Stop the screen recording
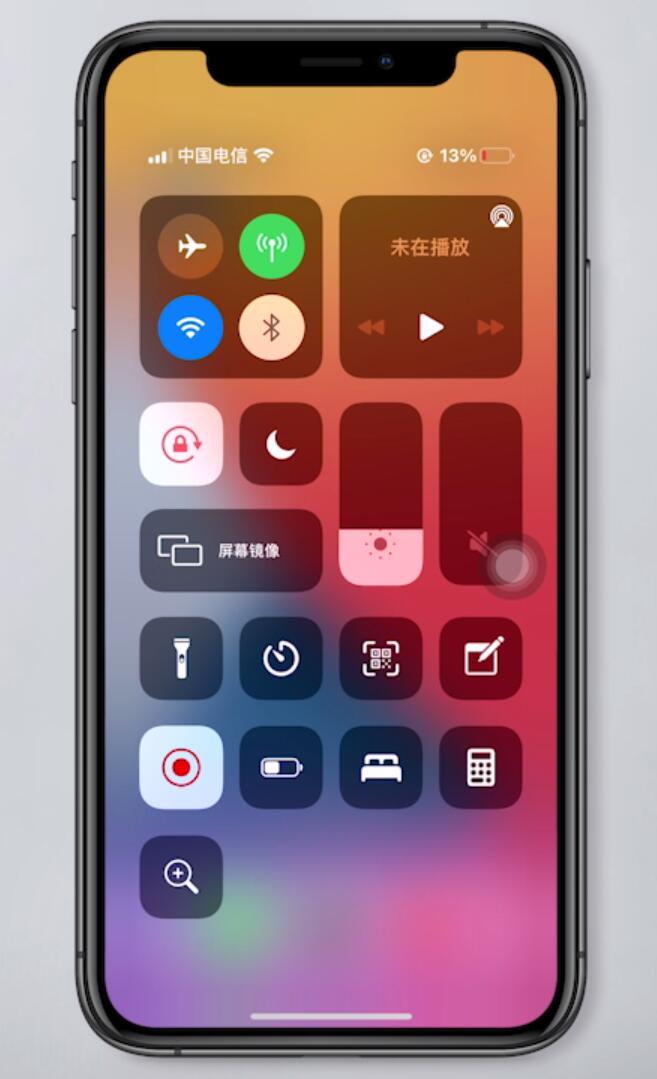 pos(181,767)
